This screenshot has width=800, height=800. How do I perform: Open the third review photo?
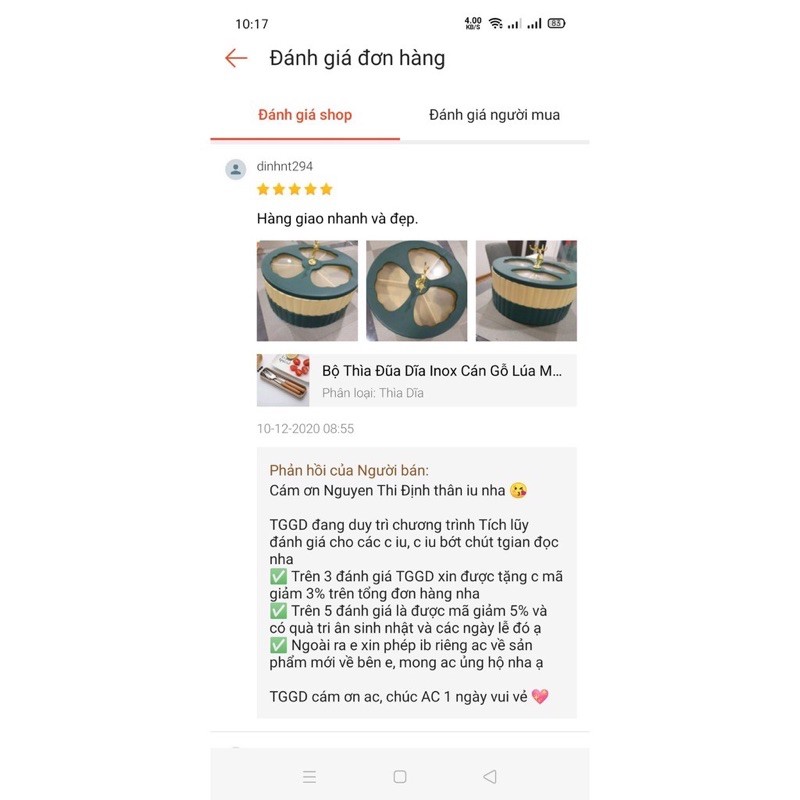(526, 291)
